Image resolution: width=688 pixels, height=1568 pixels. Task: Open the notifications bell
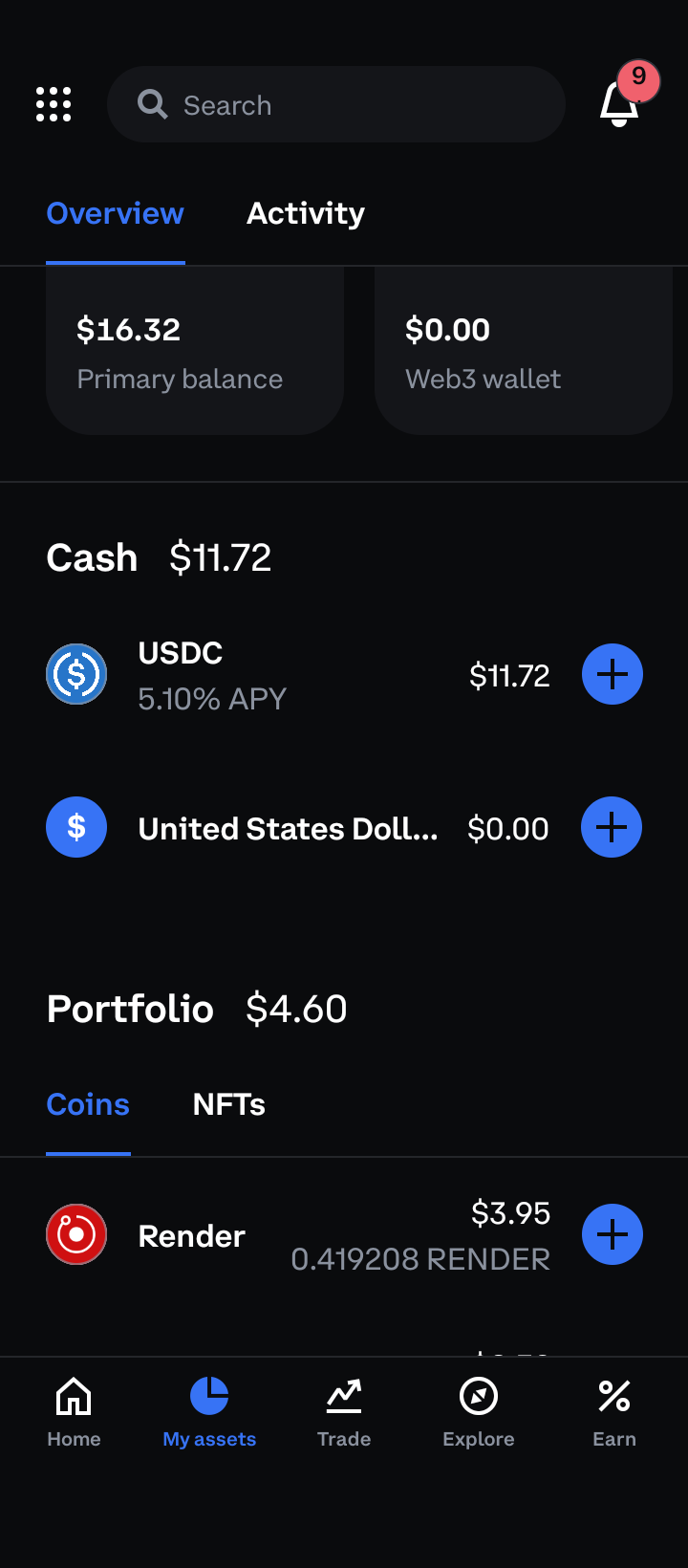coord(619,103)
